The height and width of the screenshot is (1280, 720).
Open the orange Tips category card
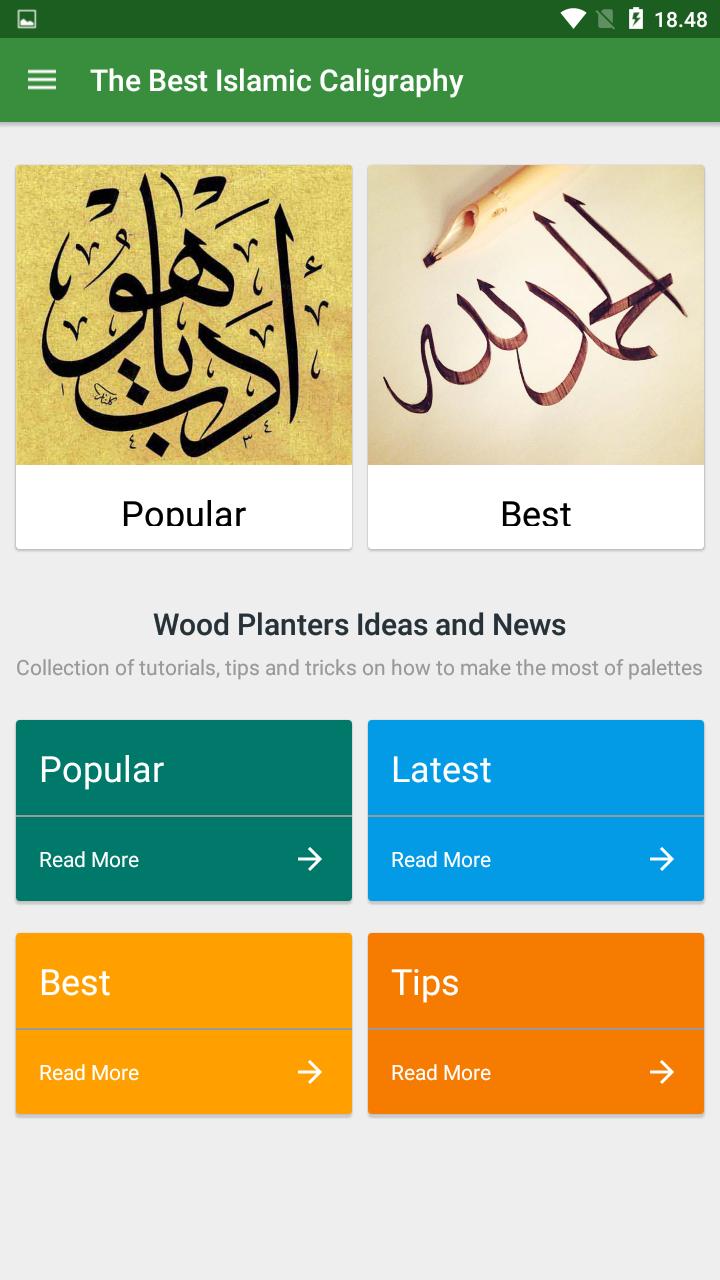(x=536, y=981)
